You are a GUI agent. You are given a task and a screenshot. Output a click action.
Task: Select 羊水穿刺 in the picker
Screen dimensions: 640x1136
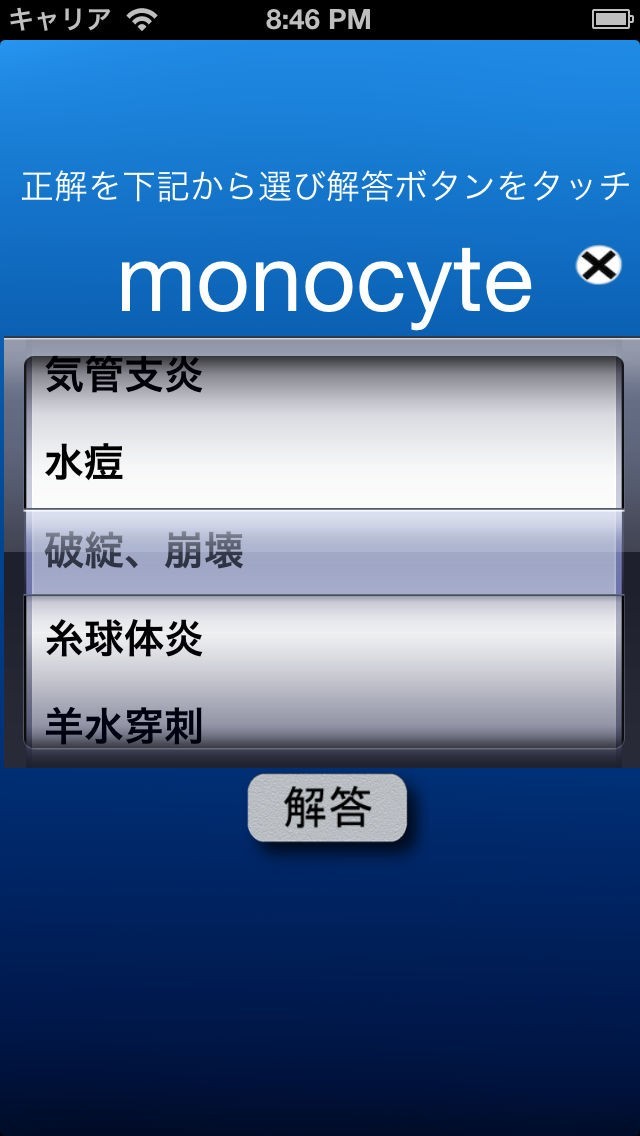pyautogui.click(x=124, y=725)
